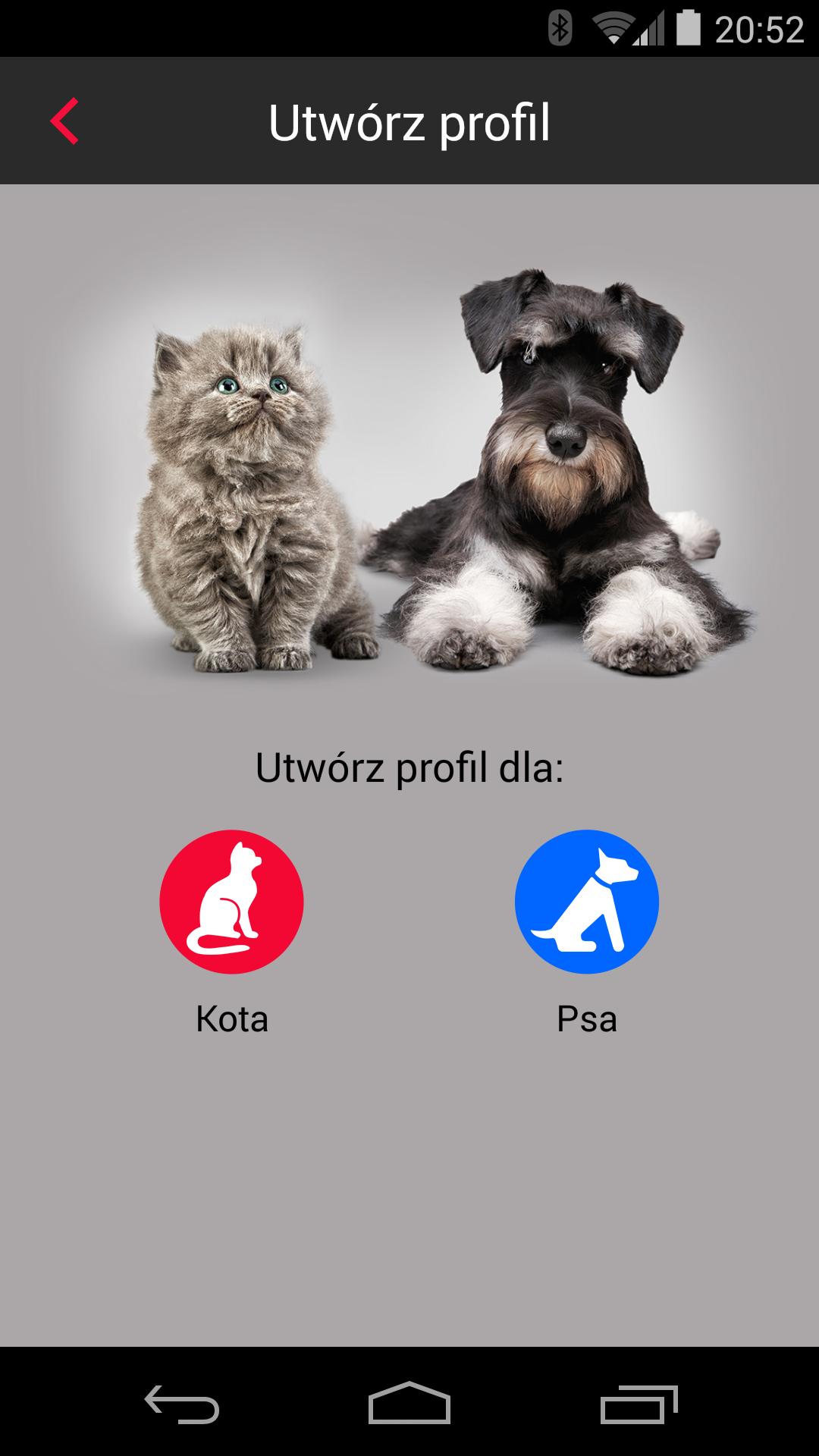Tap the system home button
The image size is (819, 1456).
409,1403
